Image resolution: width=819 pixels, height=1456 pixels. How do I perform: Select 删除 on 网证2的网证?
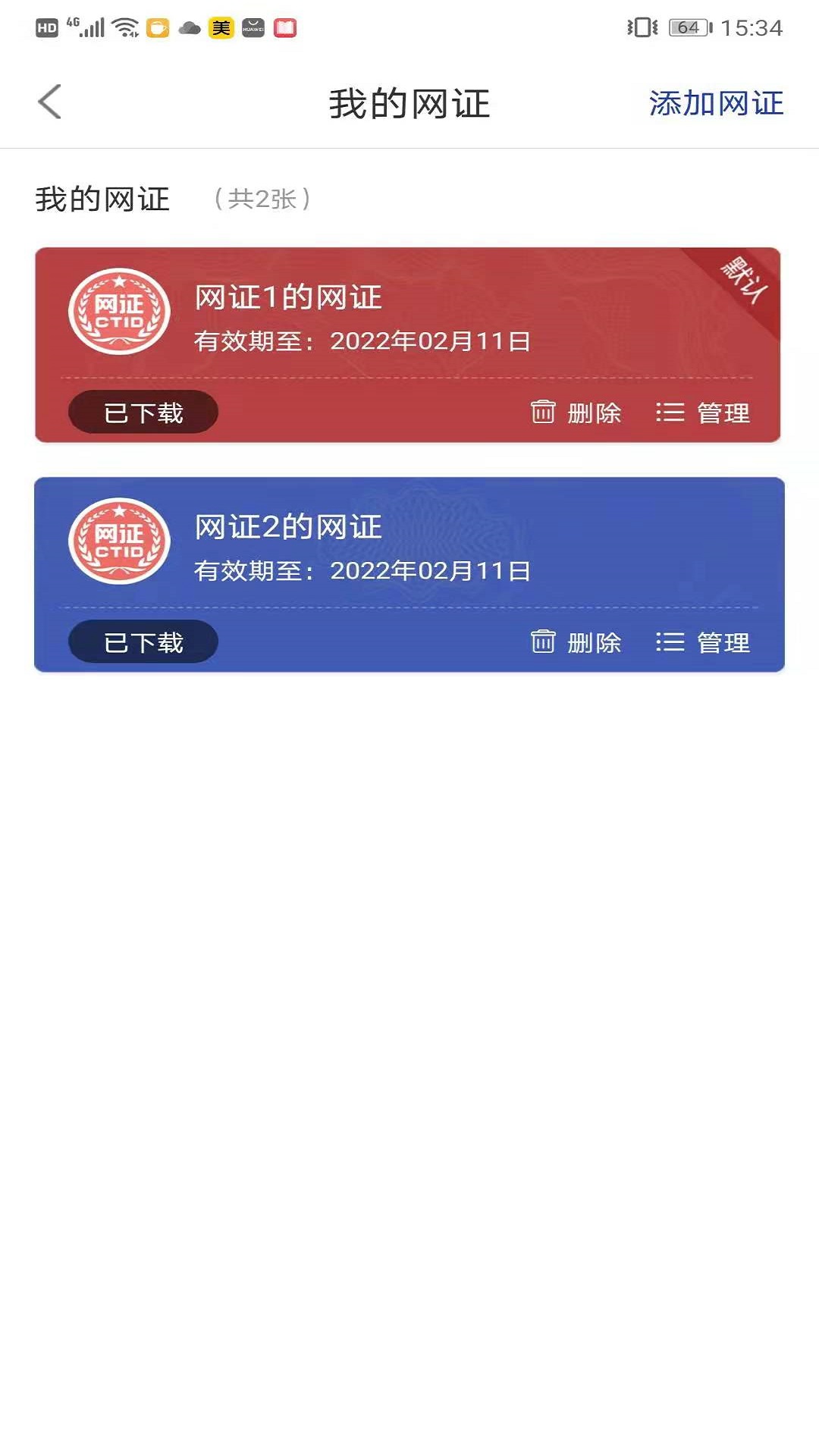tap(594, 642)
